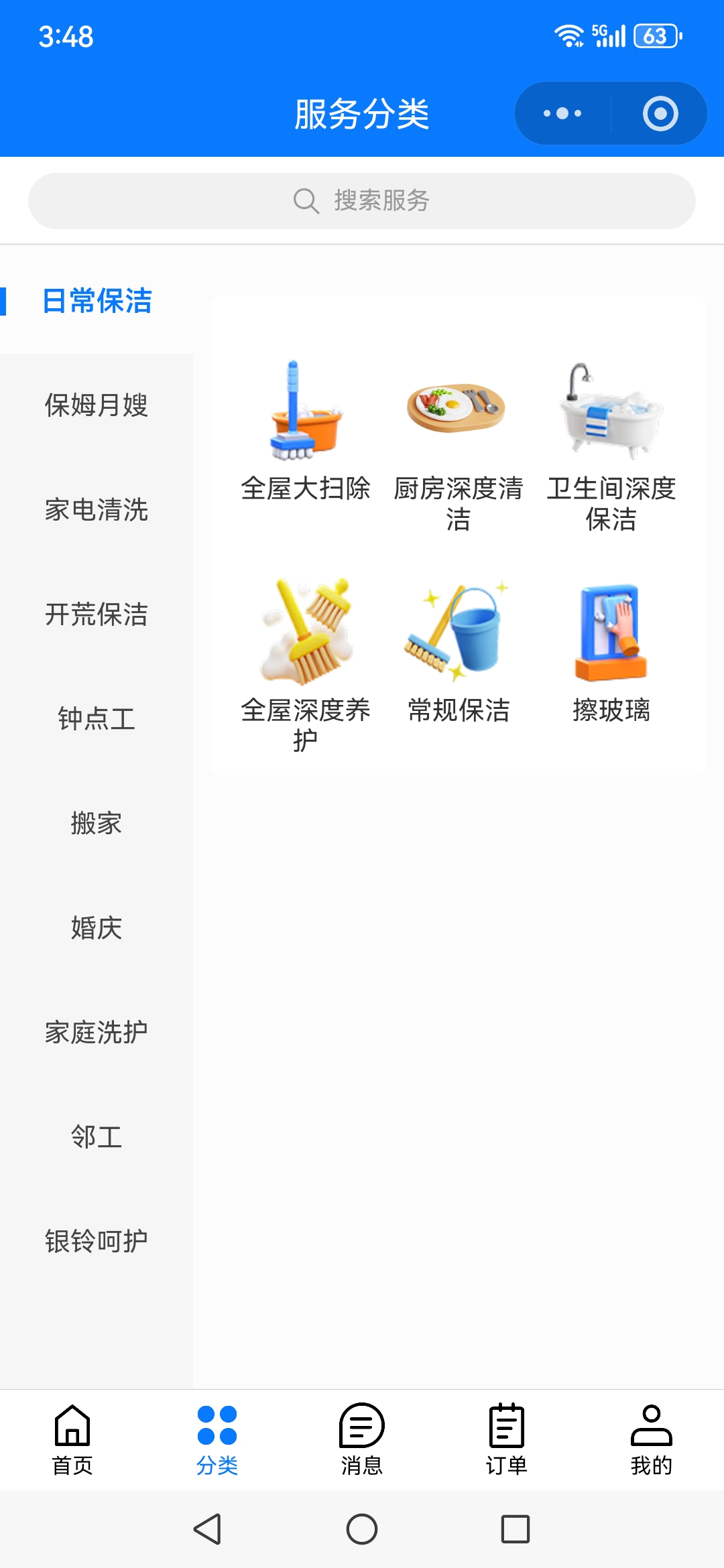Image resolution: width=724 pixels, height=1568 pixels.
Task: Open the 银铃呵护 category
Action: pyautogui.click(x=97, y=1242)
